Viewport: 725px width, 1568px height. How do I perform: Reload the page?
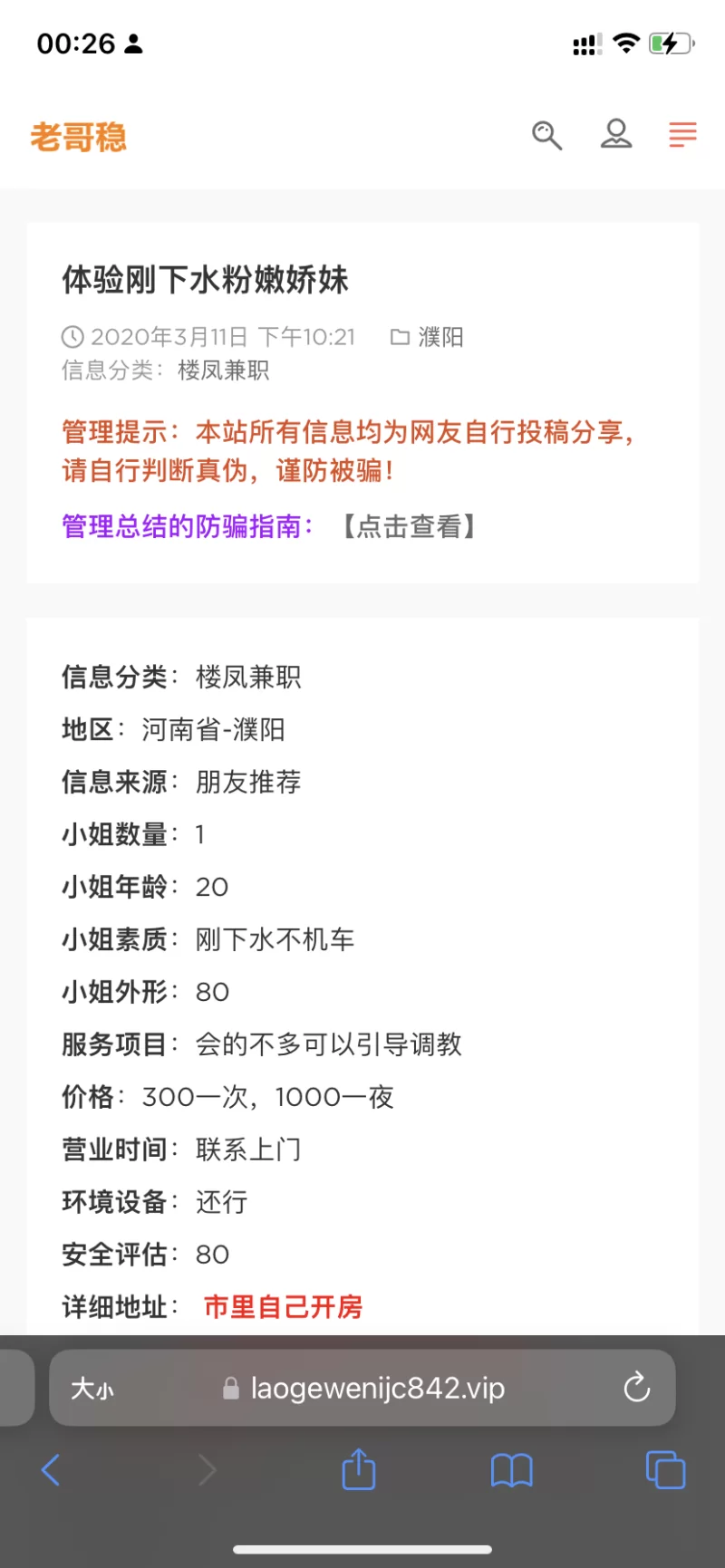pyautogui.click(x=637, y=1387)
